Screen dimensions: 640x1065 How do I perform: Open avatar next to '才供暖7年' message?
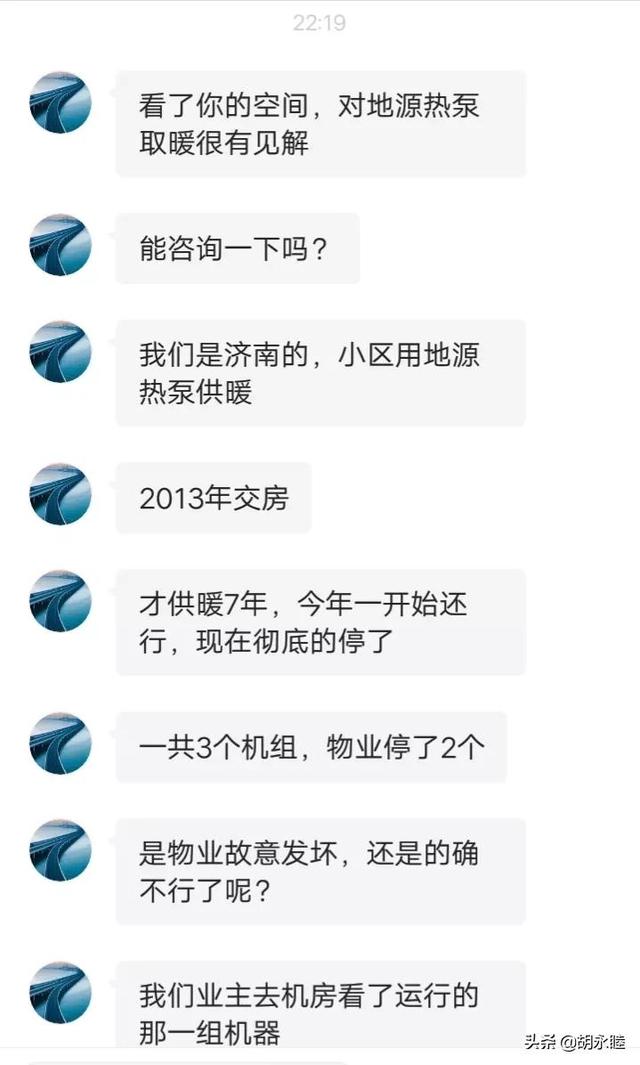(60, 601)
